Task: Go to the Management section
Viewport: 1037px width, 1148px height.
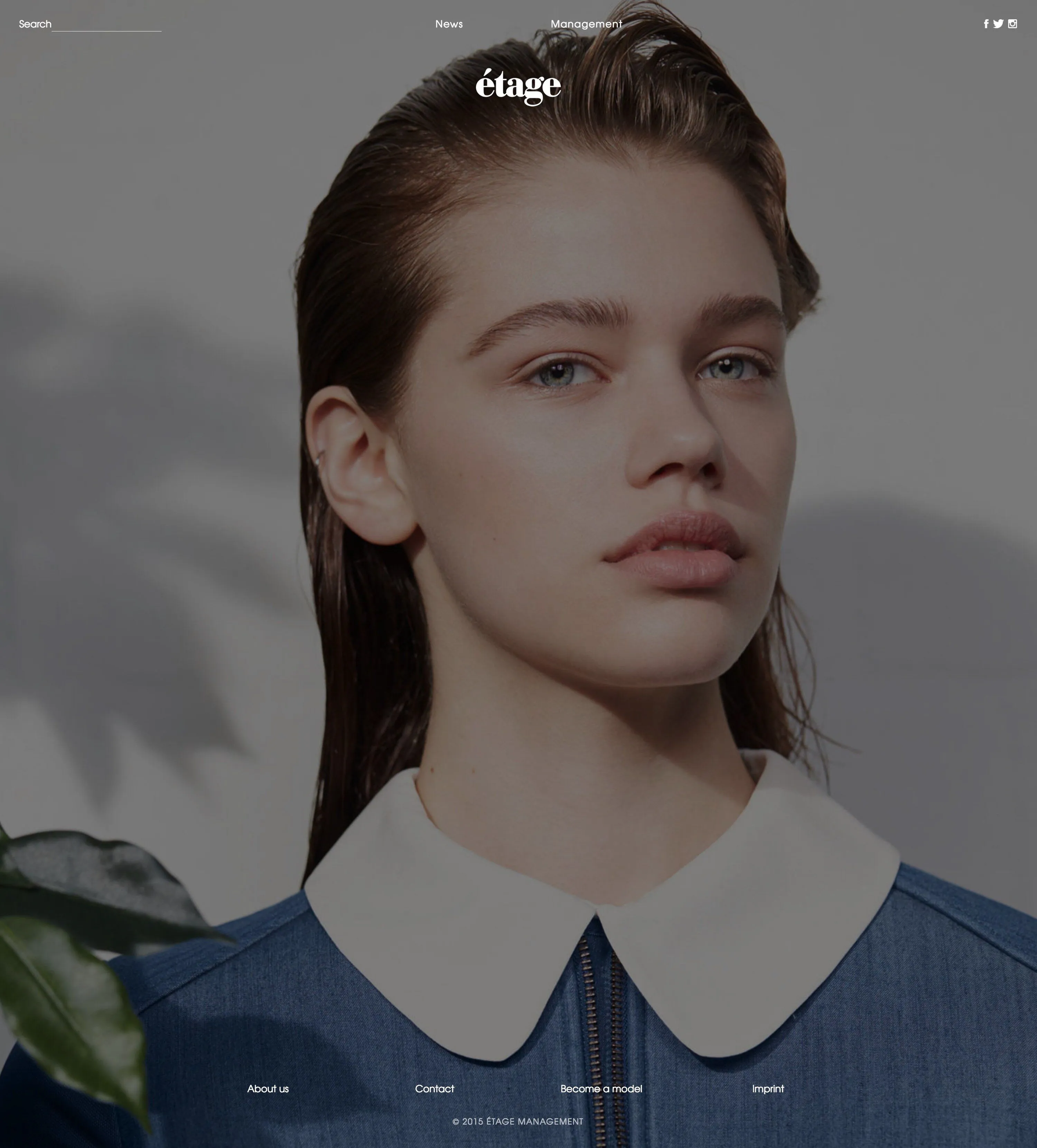Action: pos(586,24)
